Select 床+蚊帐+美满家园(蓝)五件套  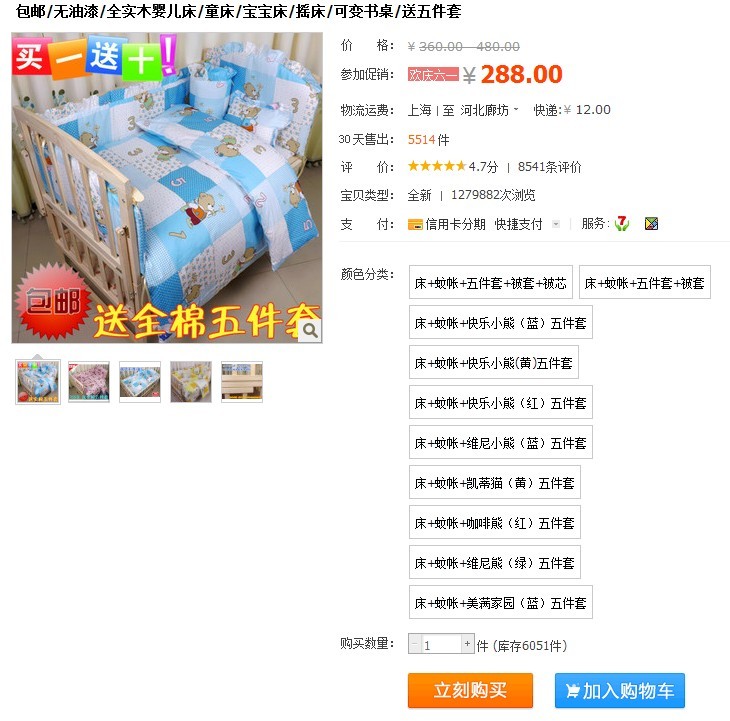(x=500, y=603)
